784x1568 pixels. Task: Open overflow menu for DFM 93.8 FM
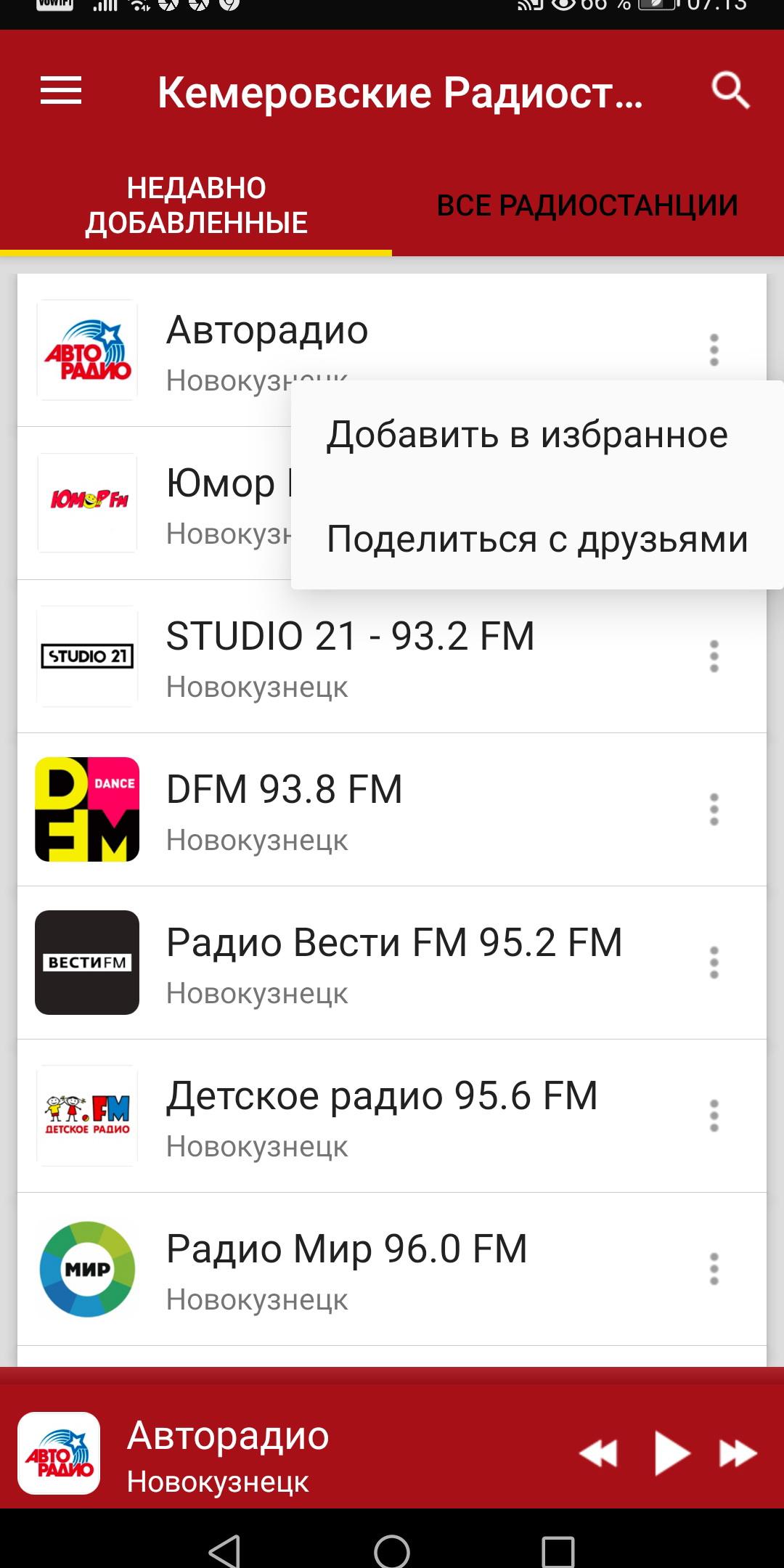[714, 809]
